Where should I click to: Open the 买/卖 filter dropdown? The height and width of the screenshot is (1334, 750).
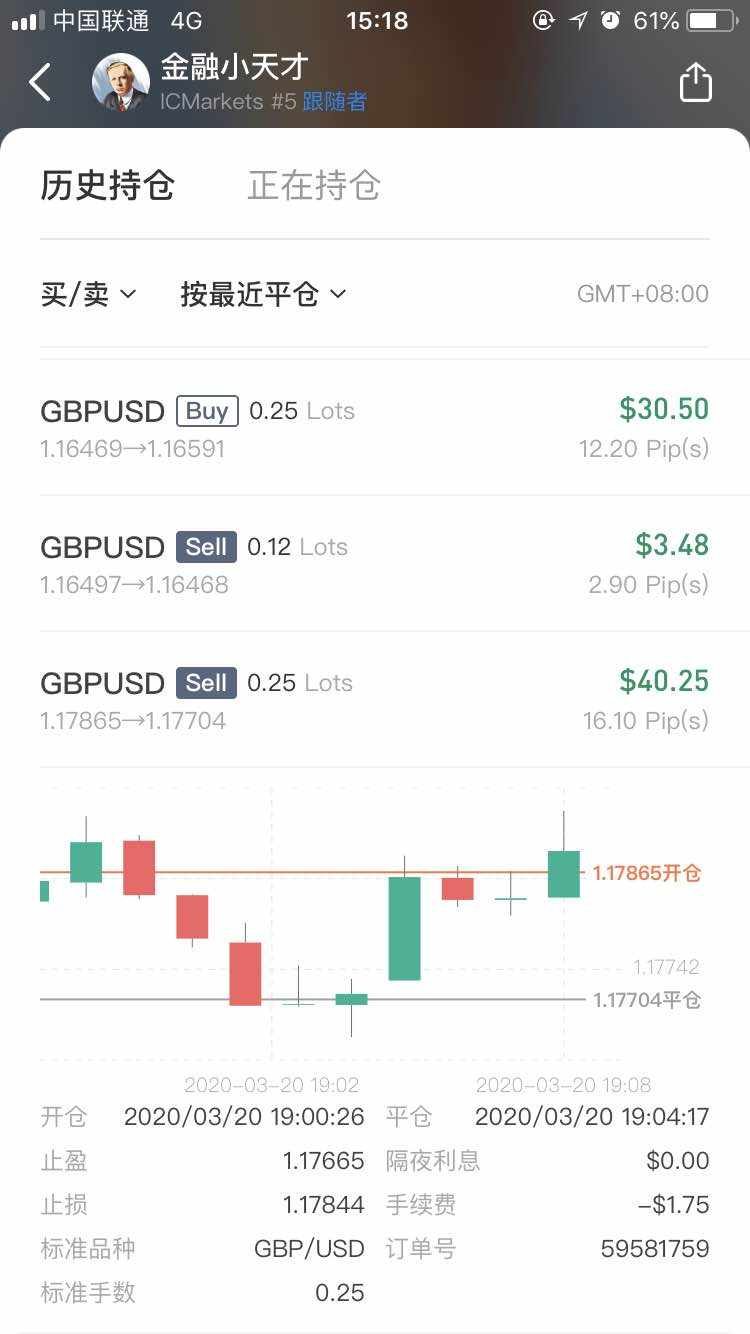[x=88, y=294]
